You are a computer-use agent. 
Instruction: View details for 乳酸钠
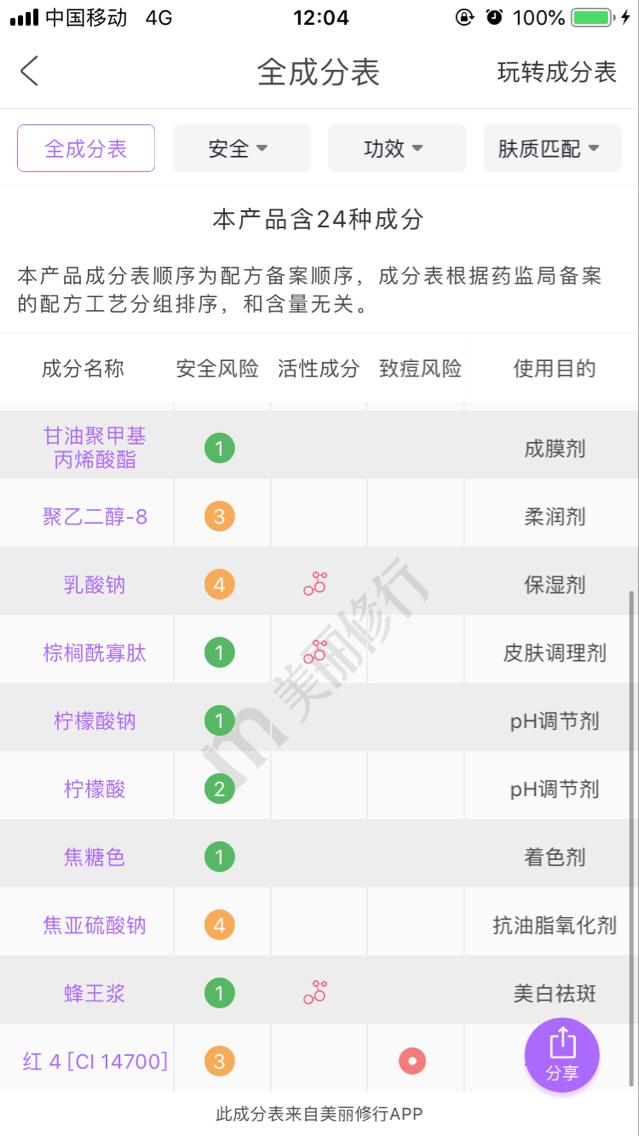click(x=94, y=585)
